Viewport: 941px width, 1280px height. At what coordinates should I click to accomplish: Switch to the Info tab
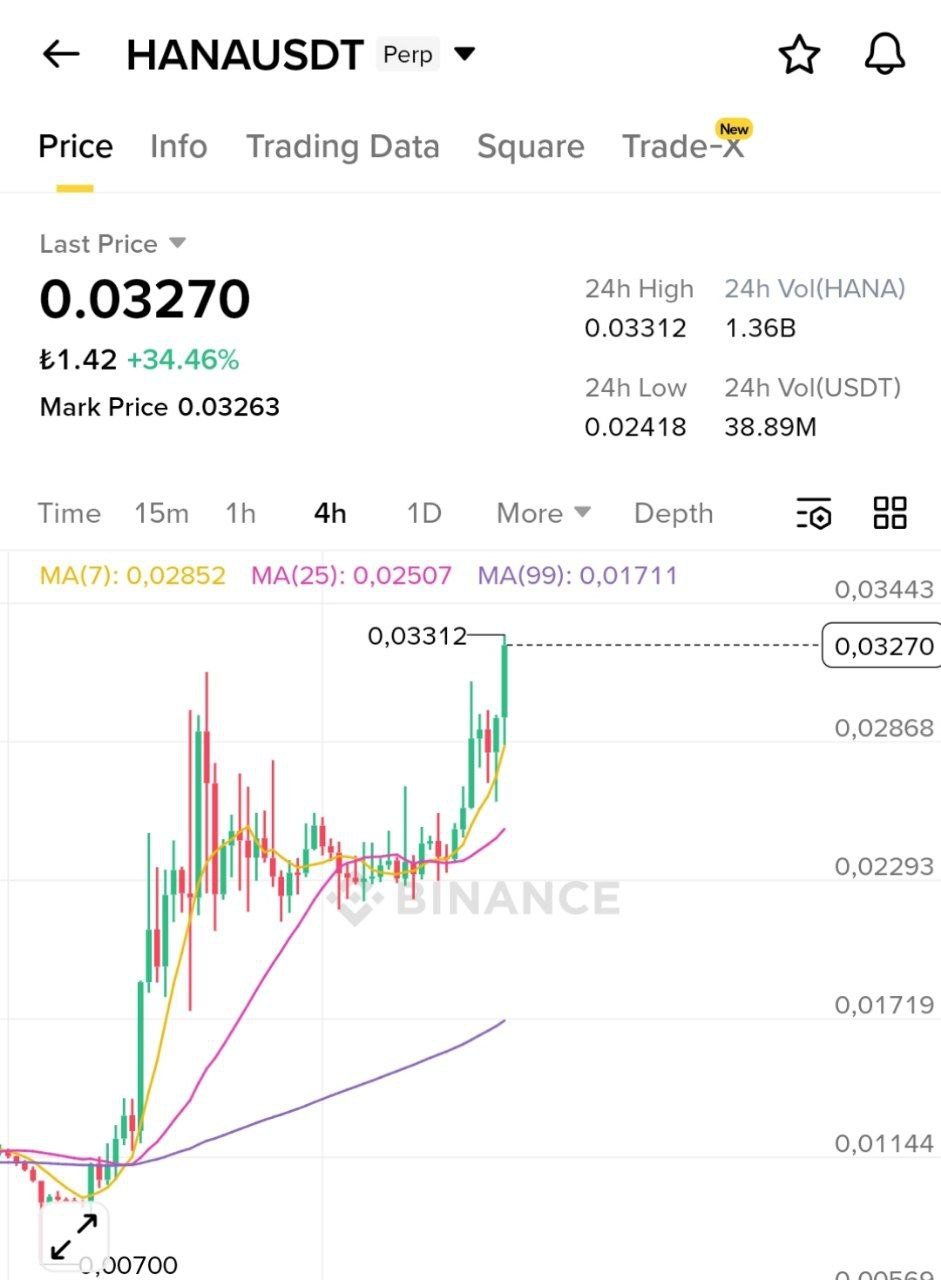pos(178,147)
